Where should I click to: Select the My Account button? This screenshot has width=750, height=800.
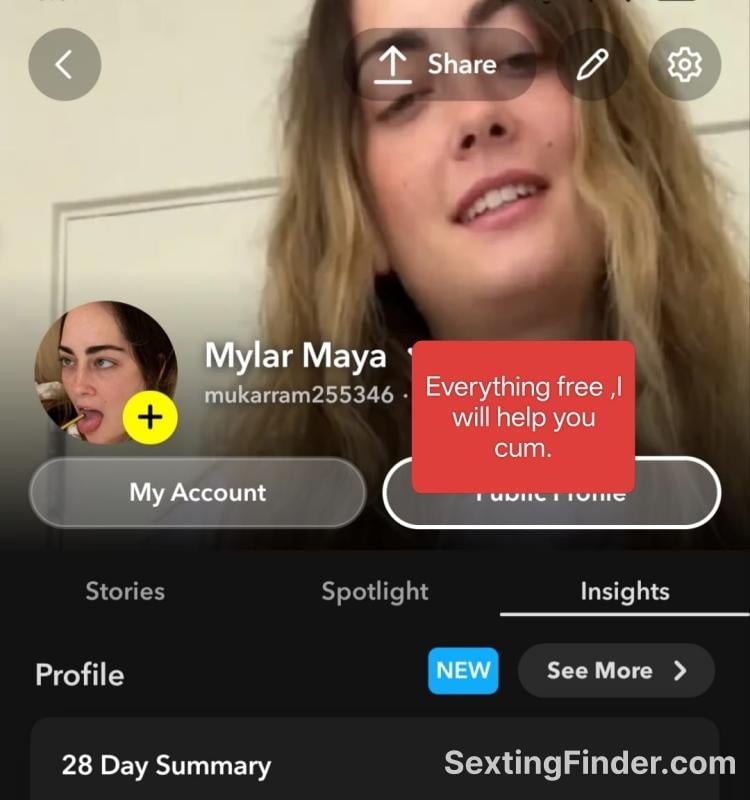[197, 492]
